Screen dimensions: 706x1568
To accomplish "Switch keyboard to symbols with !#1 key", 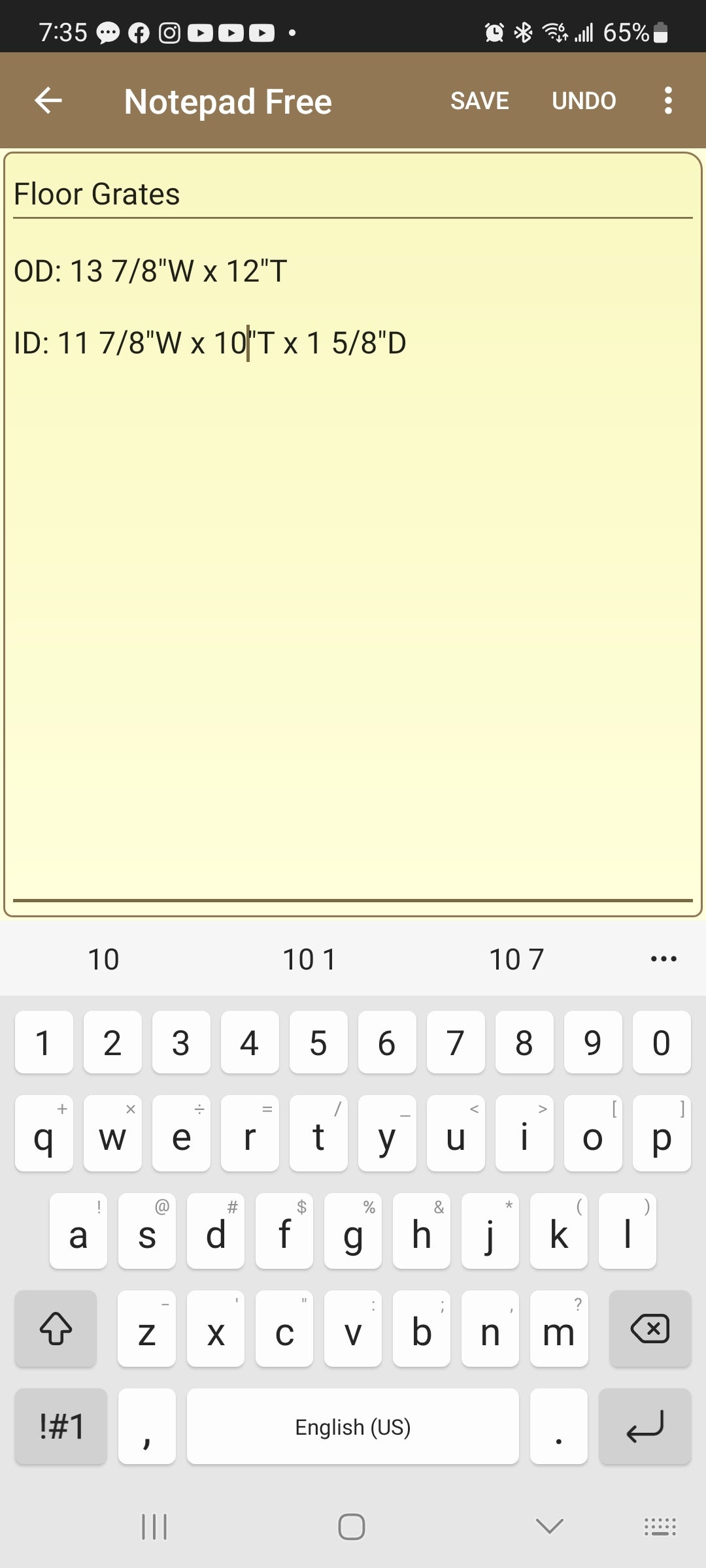I will tap(61, 1426).
